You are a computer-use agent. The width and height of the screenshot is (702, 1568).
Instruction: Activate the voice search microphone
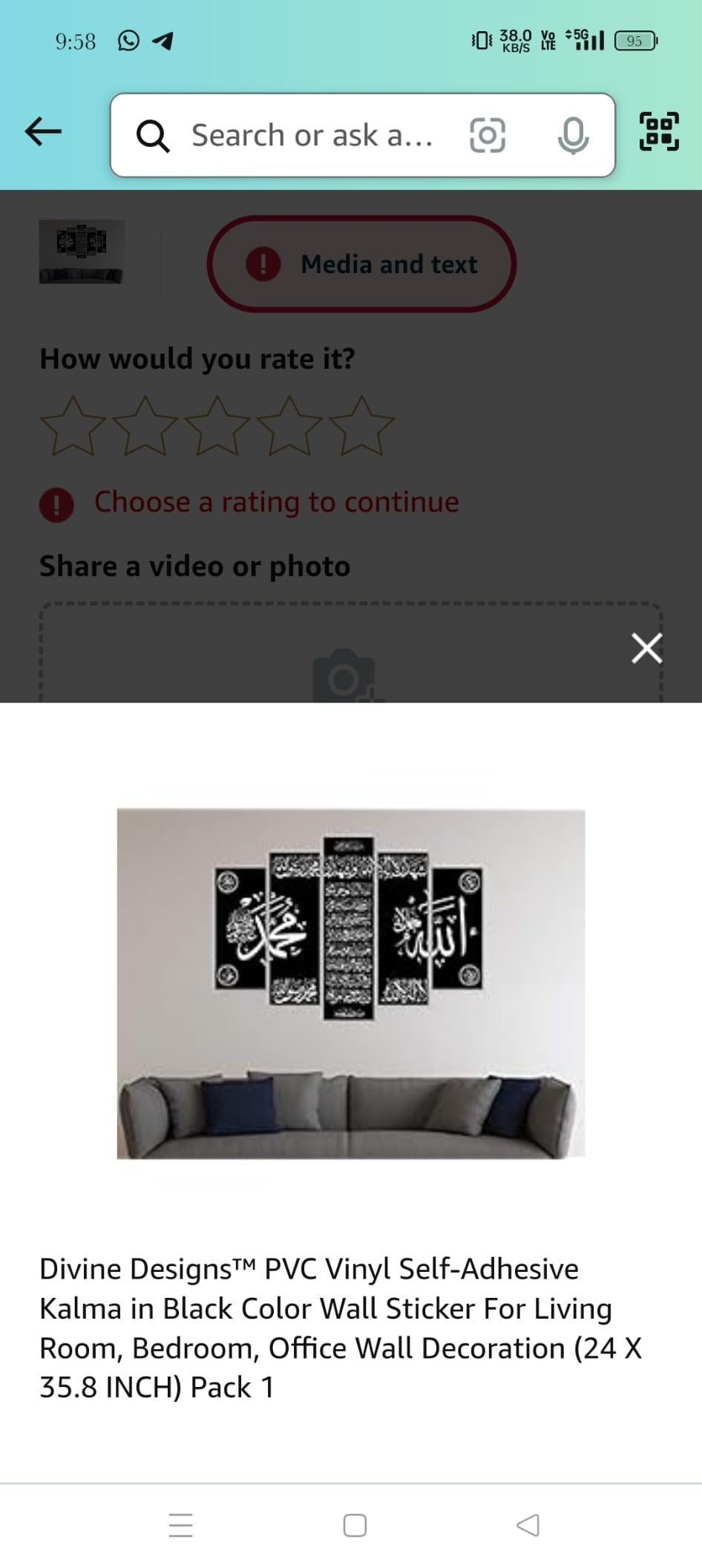[571, 134]
